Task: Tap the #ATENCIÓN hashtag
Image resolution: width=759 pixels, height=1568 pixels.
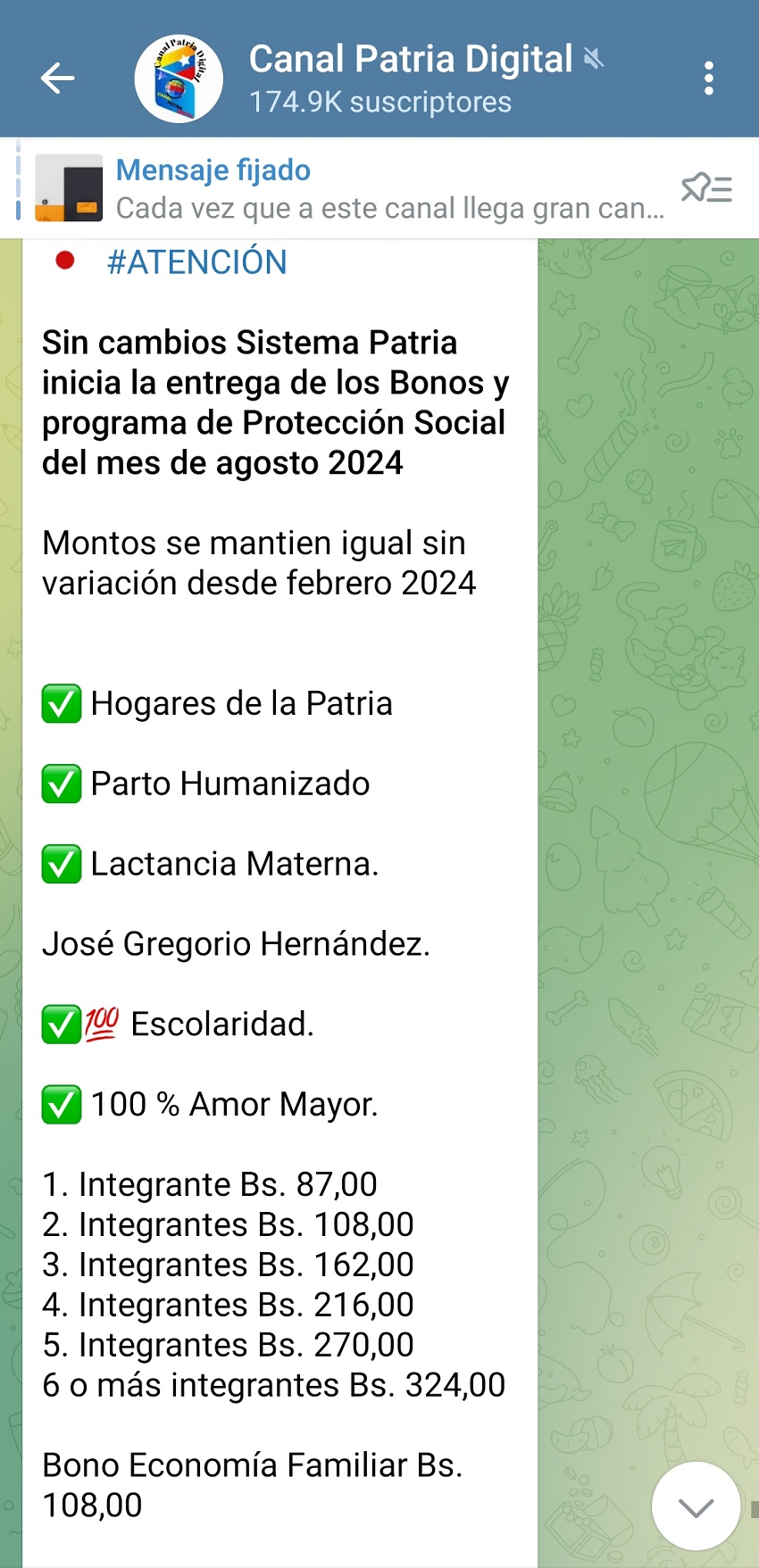Action: point(196,262)
